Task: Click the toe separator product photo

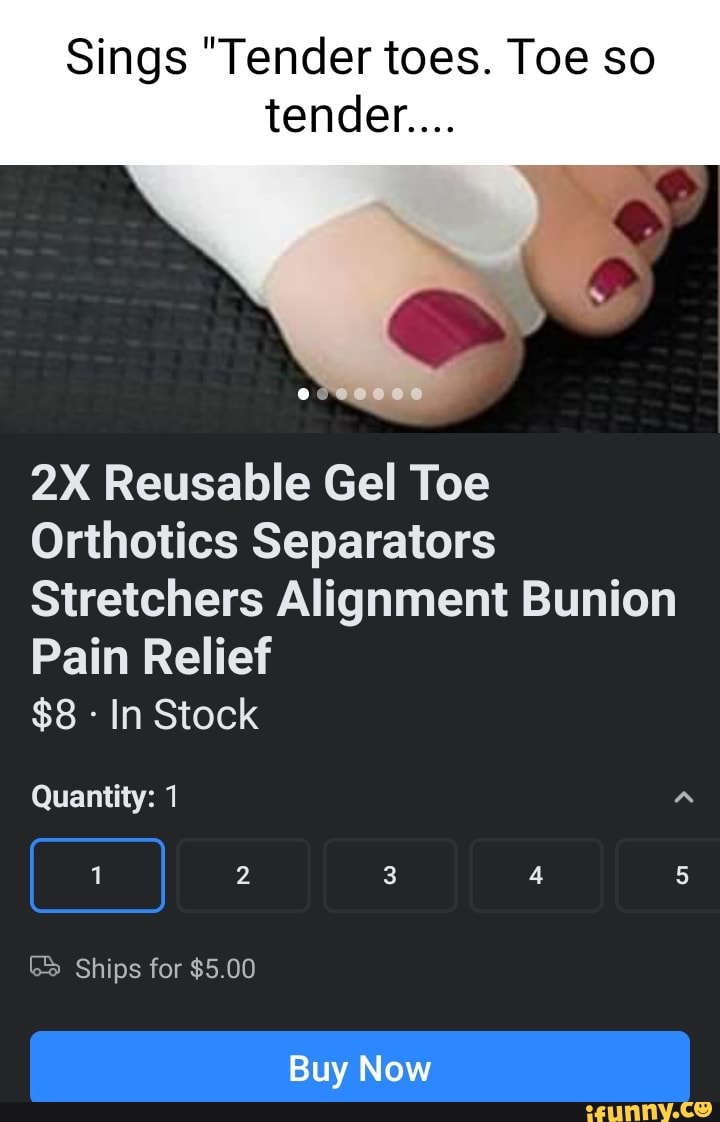Action: (360, 290)
